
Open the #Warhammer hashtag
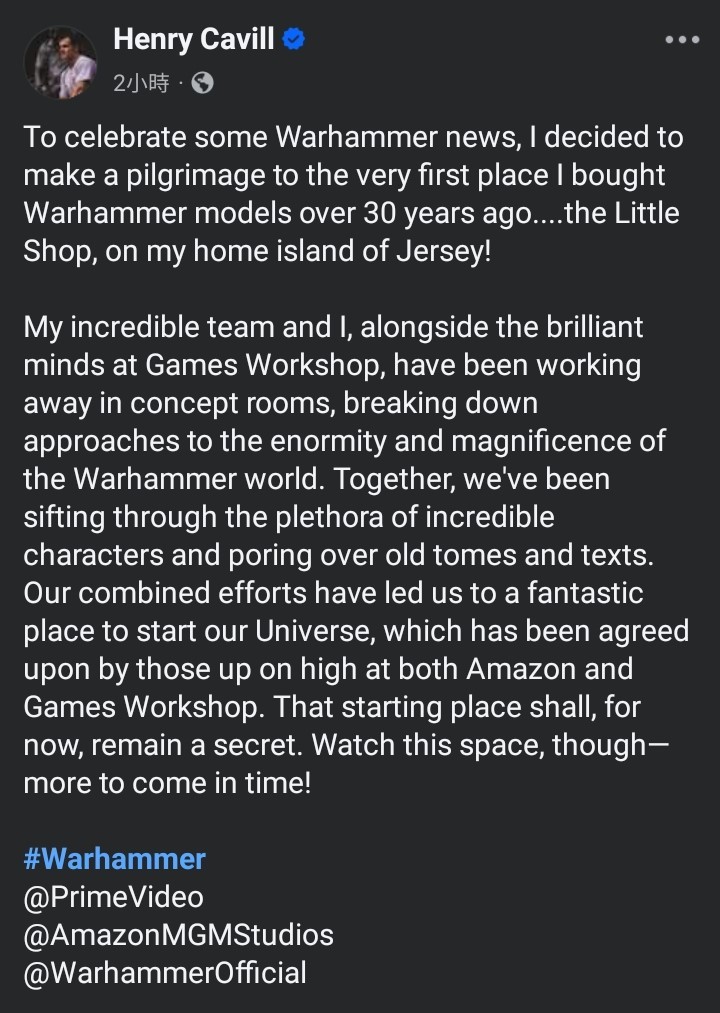115,858
